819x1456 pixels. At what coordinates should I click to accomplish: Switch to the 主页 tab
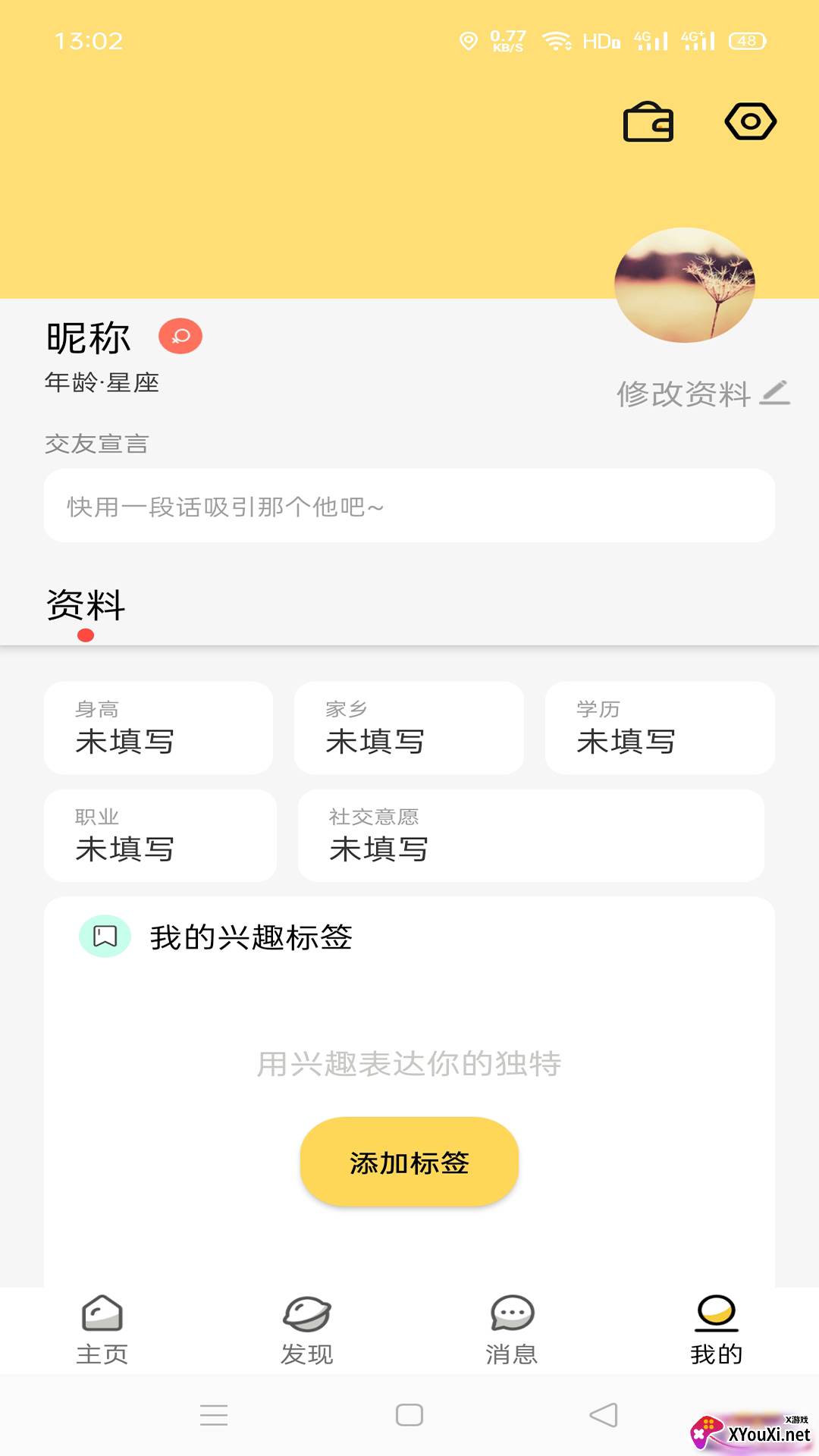tap(102, 1330)
